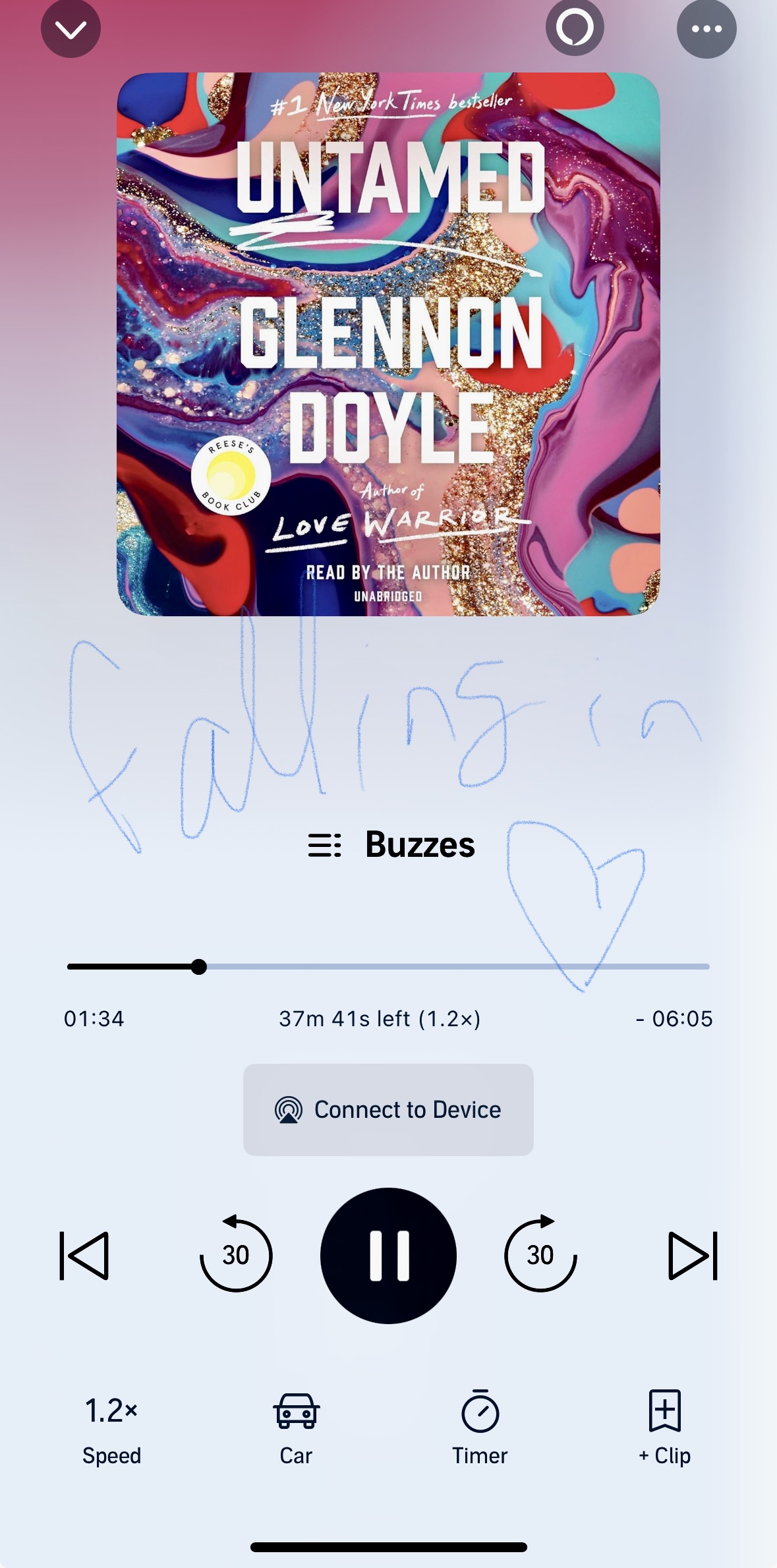The image size is (777, 1568).
Task: Collapse the player with the down chevron
Action: tap(71, 30)
